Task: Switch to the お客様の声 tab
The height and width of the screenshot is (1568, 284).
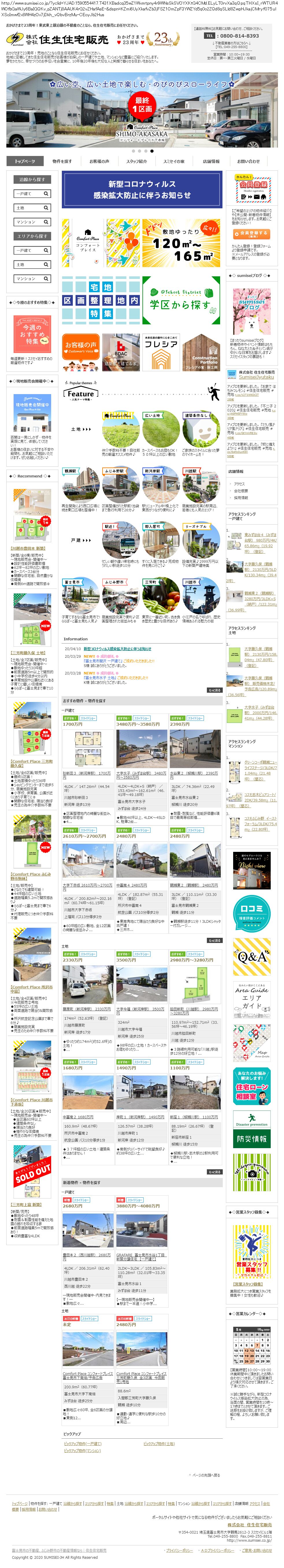Action: (x=99, y=161)
